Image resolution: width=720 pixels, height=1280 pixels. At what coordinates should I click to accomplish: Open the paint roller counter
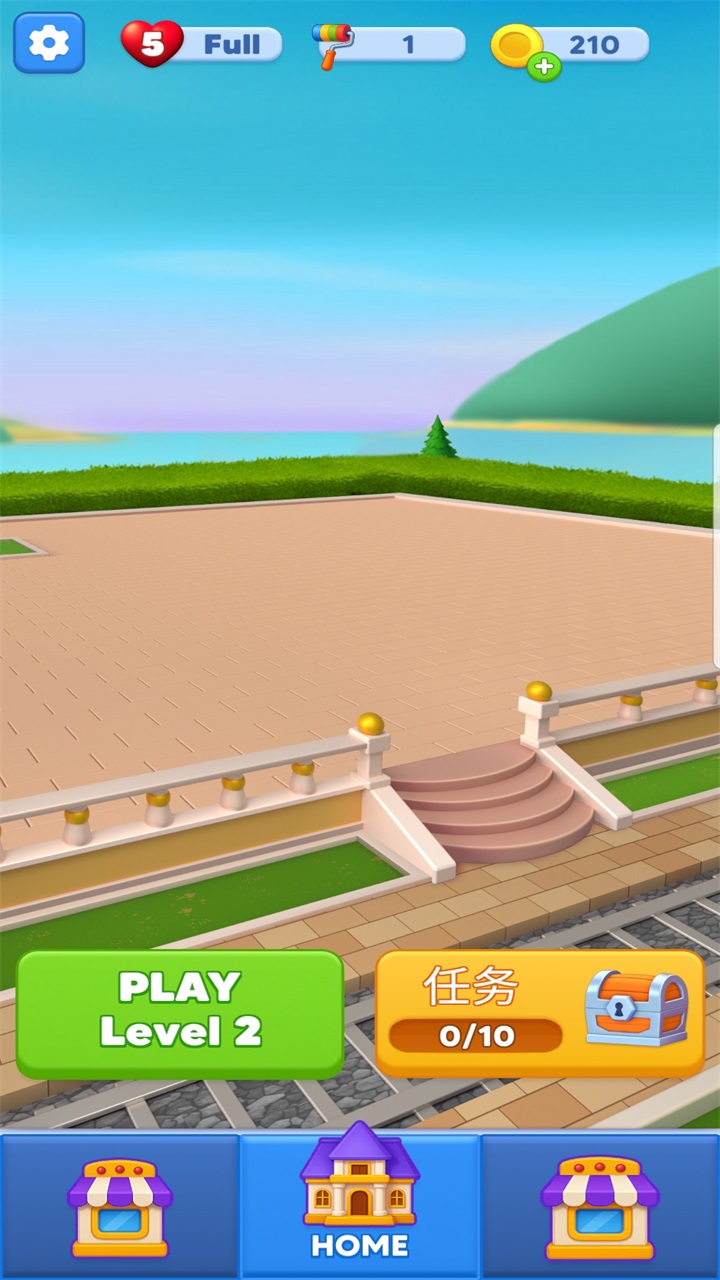click(x=390, y=44)
